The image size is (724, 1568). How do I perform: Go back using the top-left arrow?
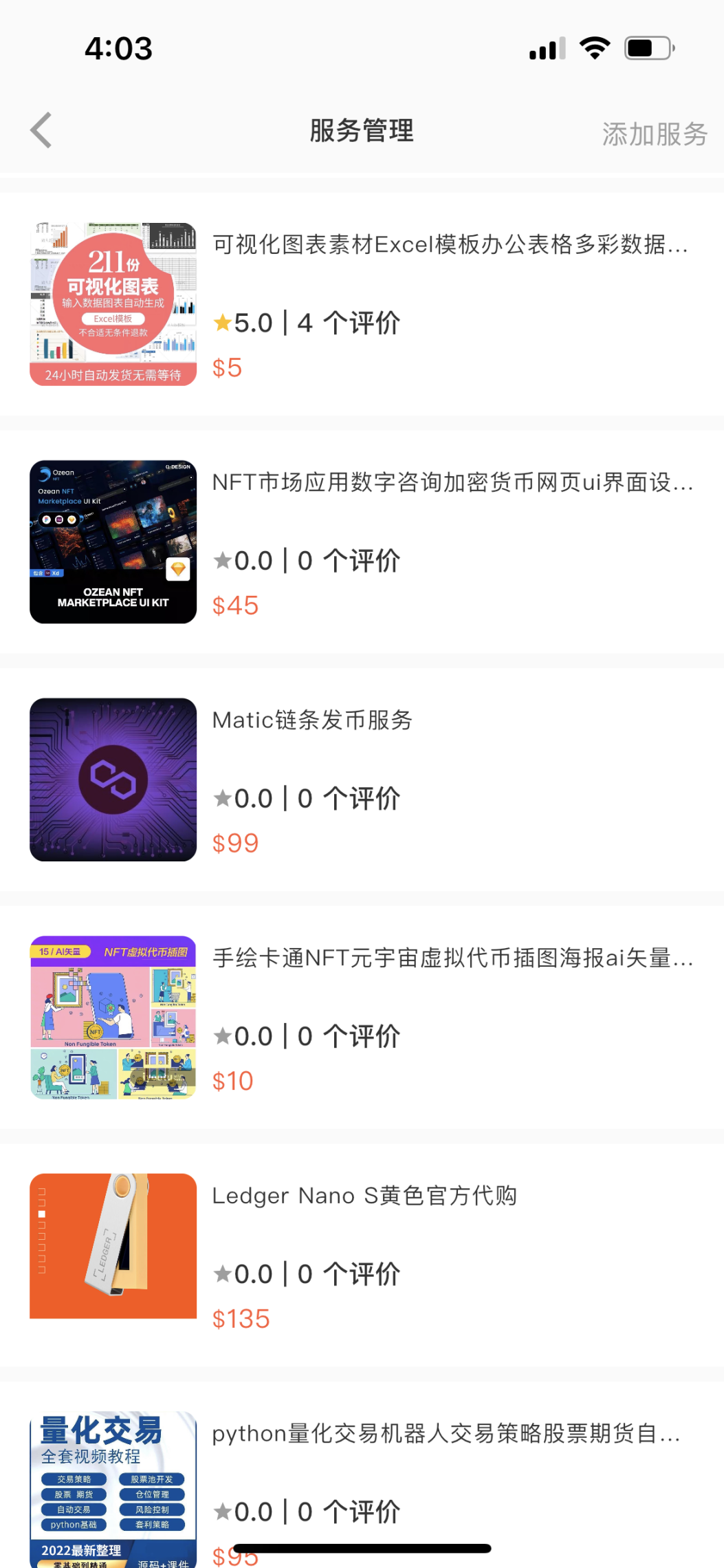click(x=41, y=130)
